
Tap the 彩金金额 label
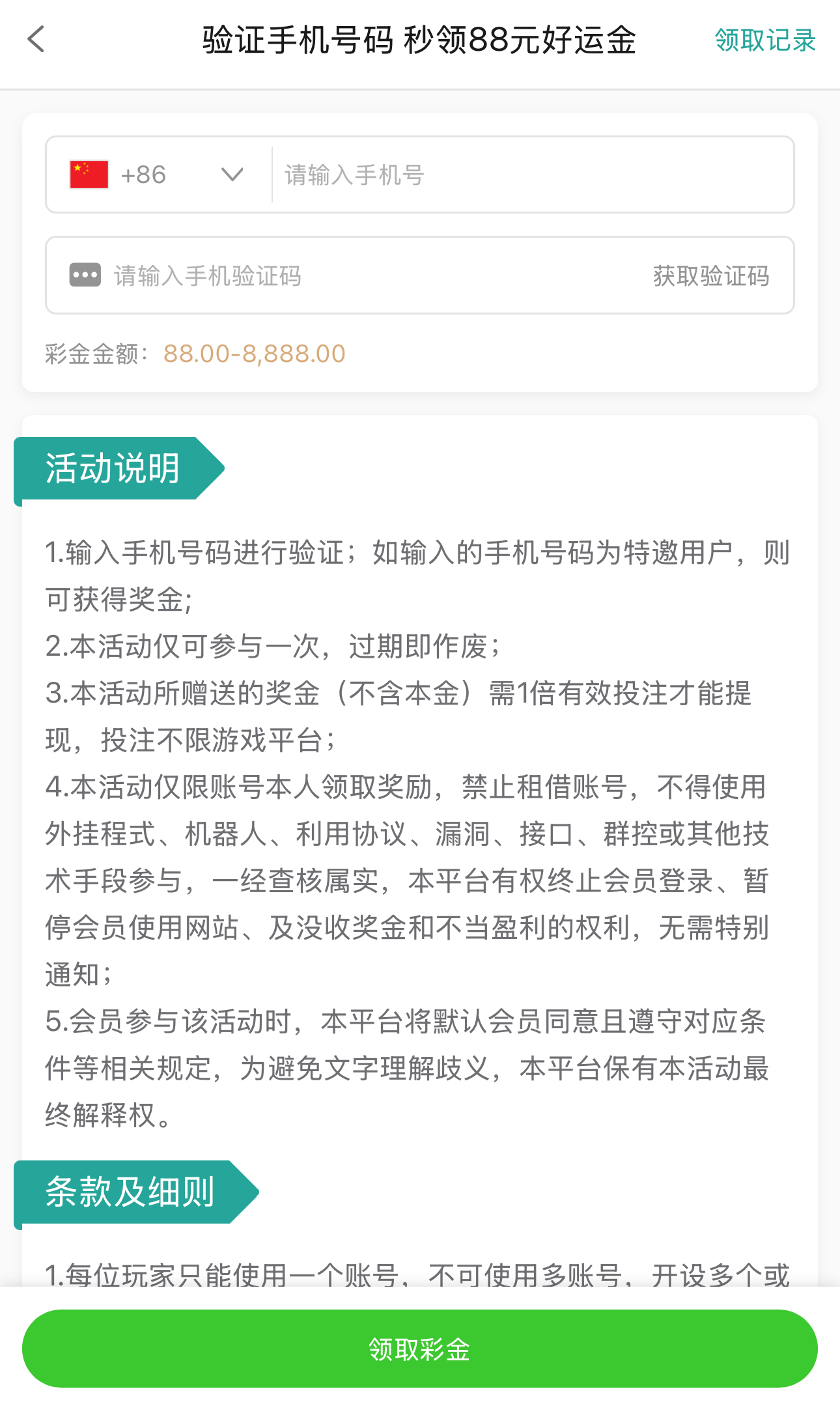coord(94,352)
